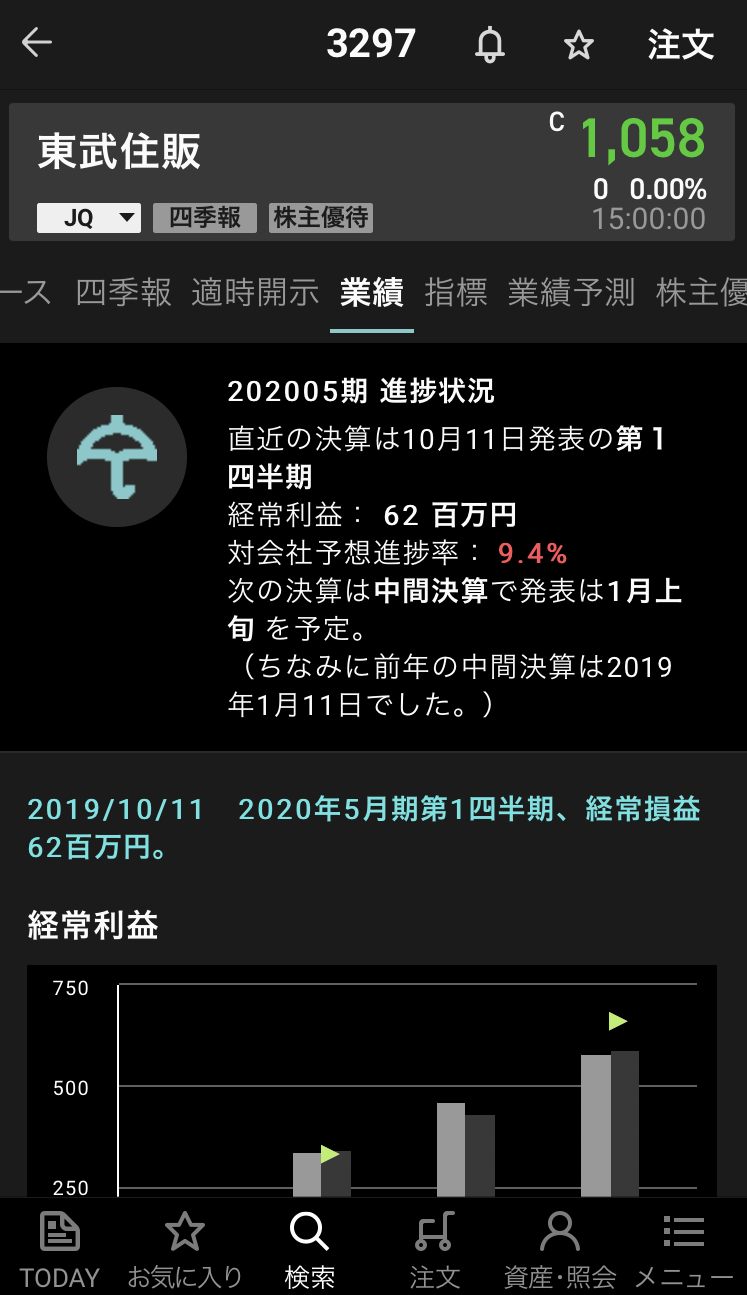Image resolution: width=747 pixels, height=1295 pixels.
Task: Select the 四季報 tab in tab strip
Action: [x=124, y=292]
